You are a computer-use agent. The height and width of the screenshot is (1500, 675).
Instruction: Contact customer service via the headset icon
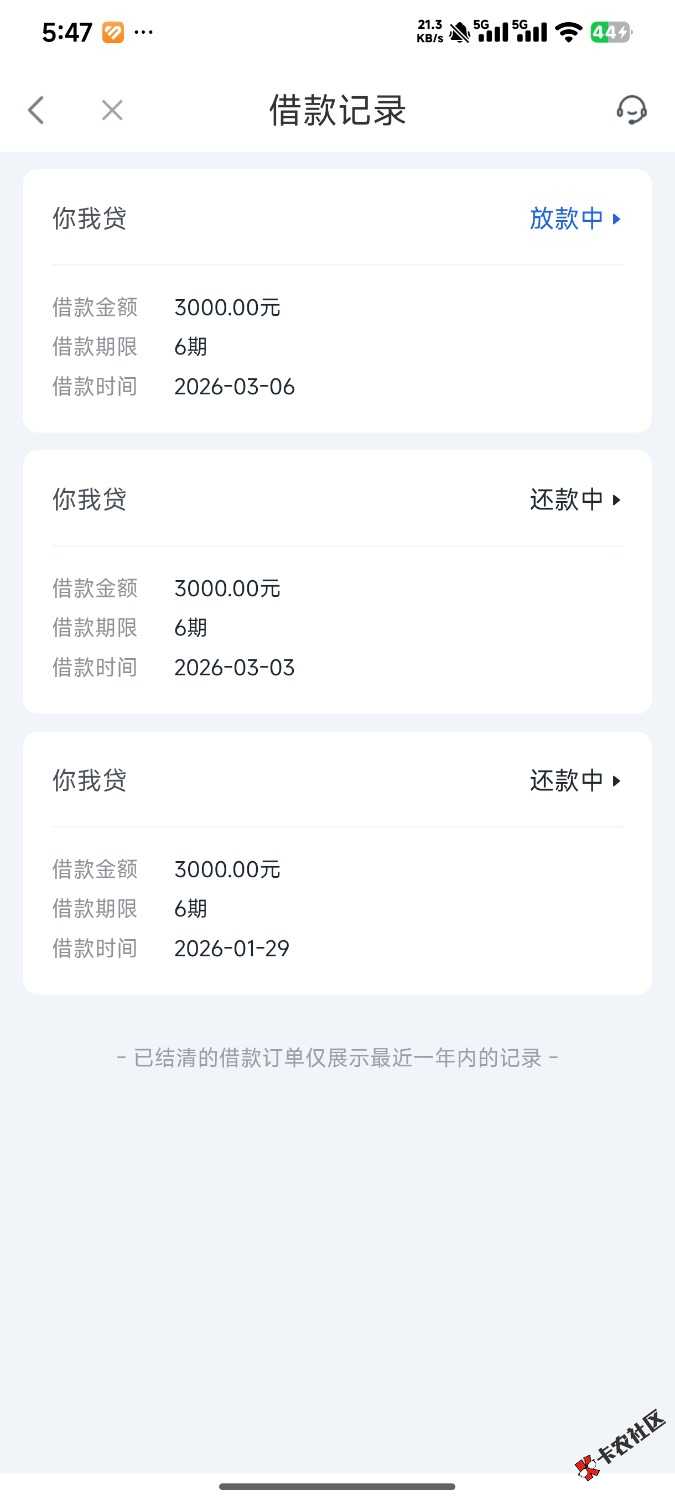631,110
